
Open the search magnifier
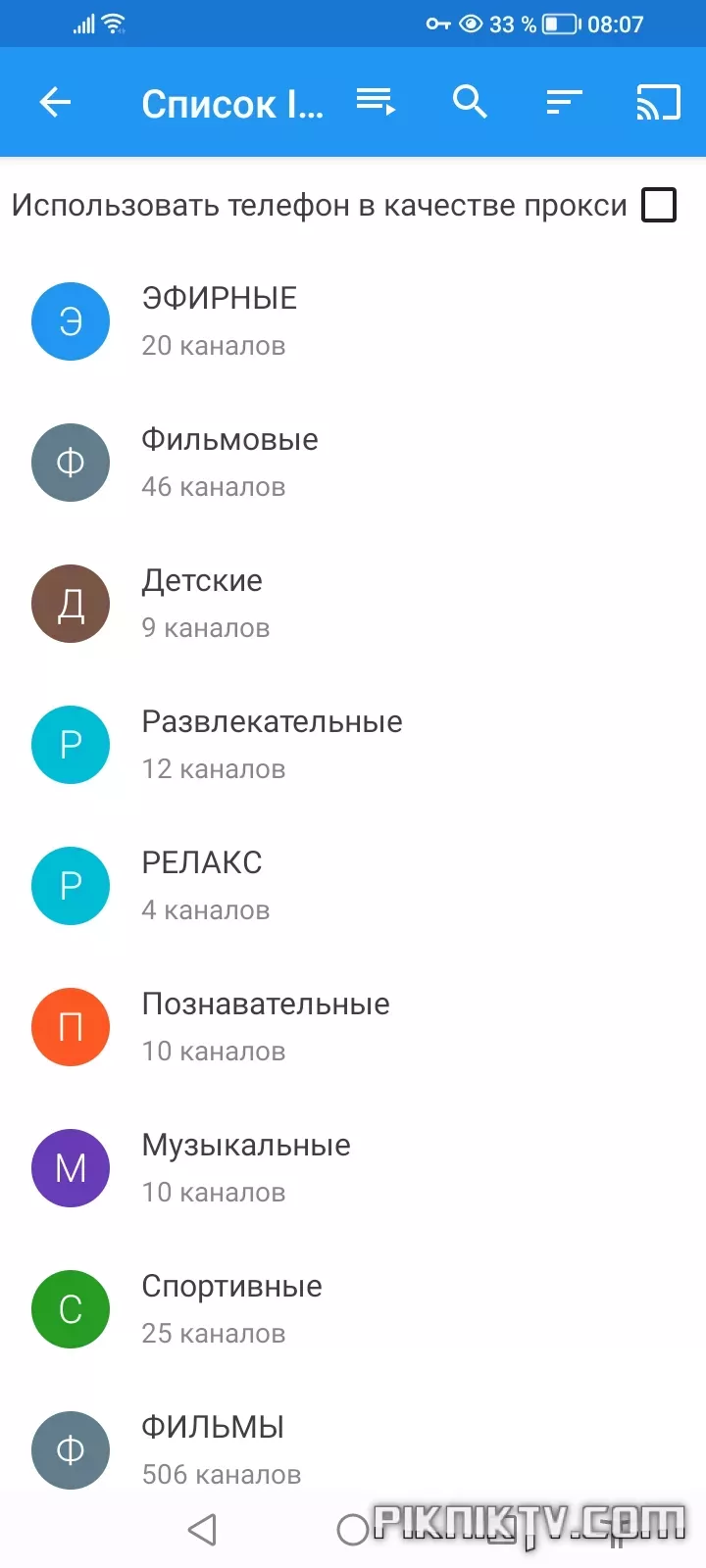[x=470, y=102]
